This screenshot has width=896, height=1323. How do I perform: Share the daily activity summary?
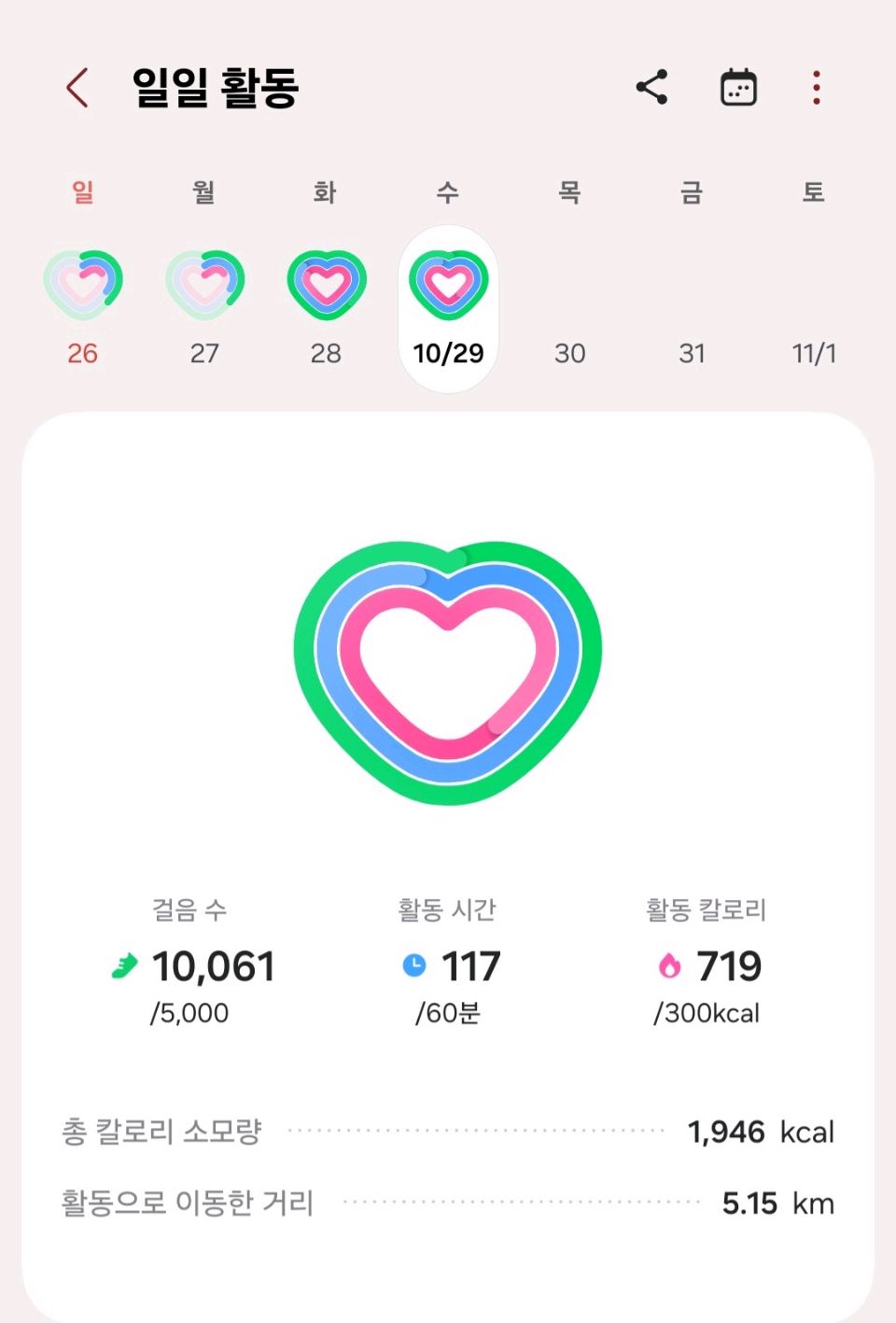[x=651, y=88]
